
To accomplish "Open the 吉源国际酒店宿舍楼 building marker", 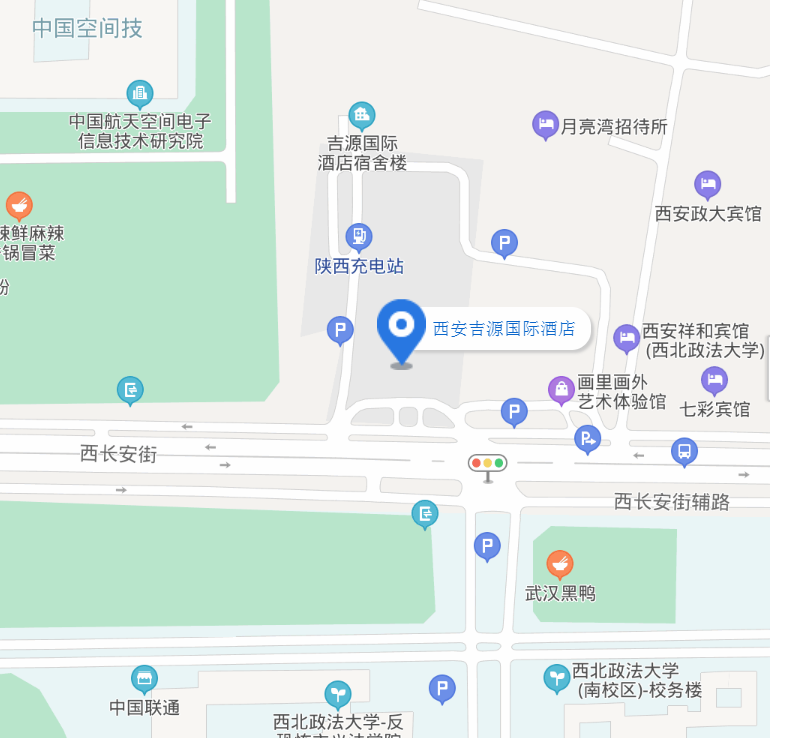I will pos(361,115).
